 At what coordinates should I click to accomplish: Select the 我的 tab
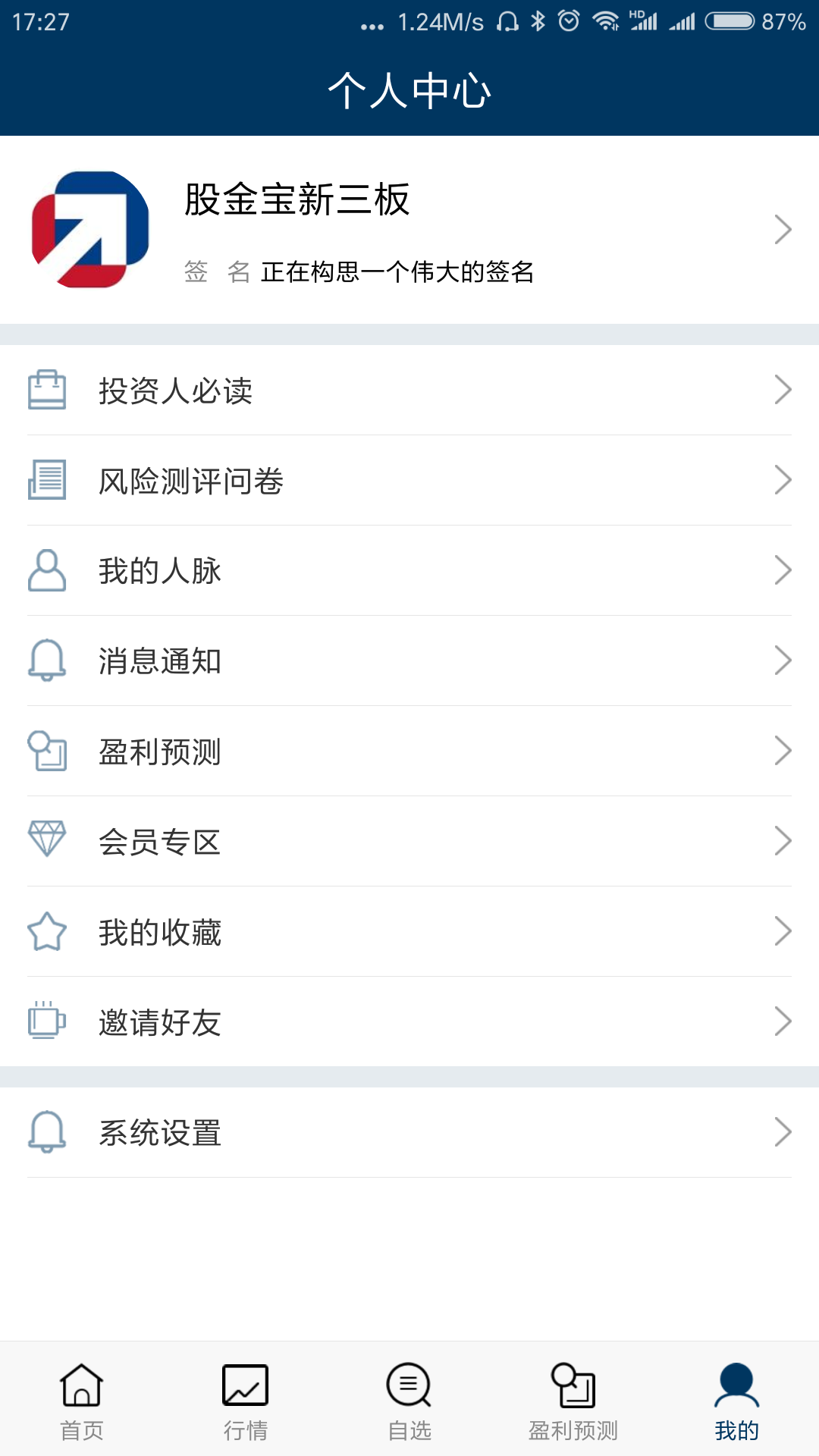[737, 1401]
